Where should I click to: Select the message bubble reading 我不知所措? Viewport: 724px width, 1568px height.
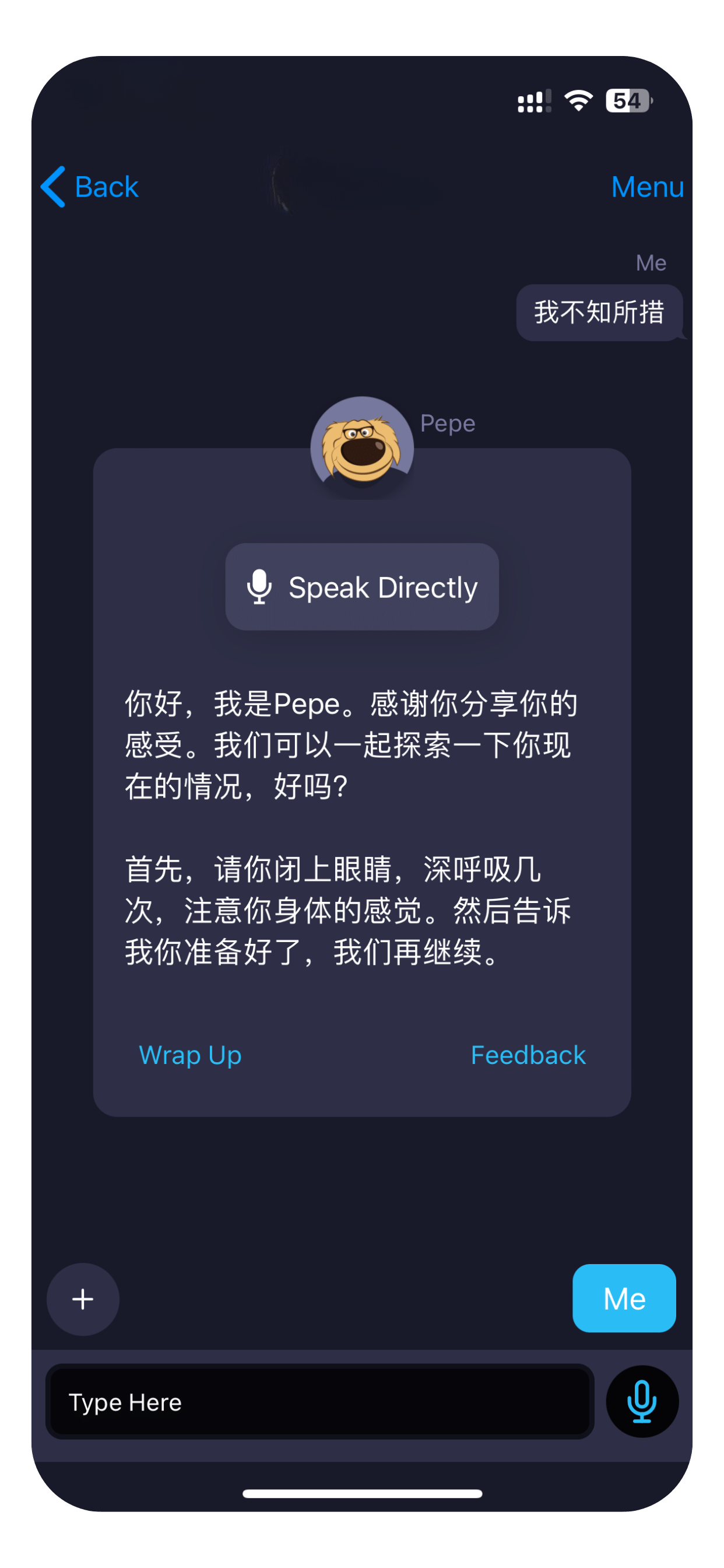(600, 311)
